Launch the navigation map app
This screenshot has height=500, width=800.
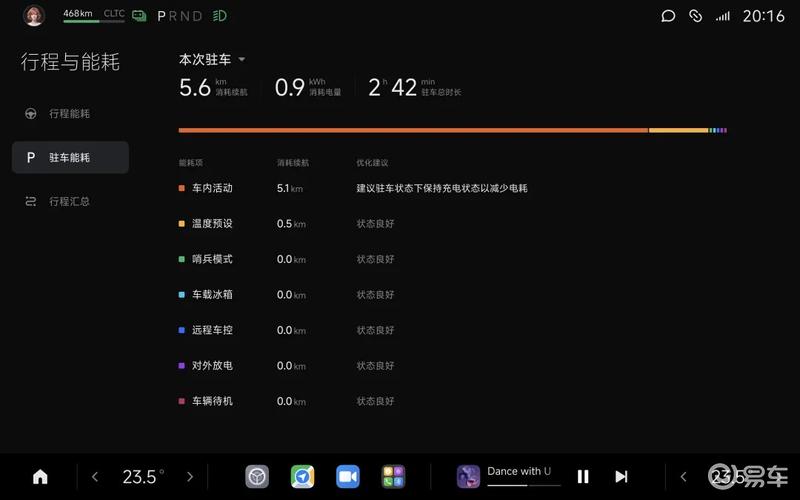click(x=302, y=477)
